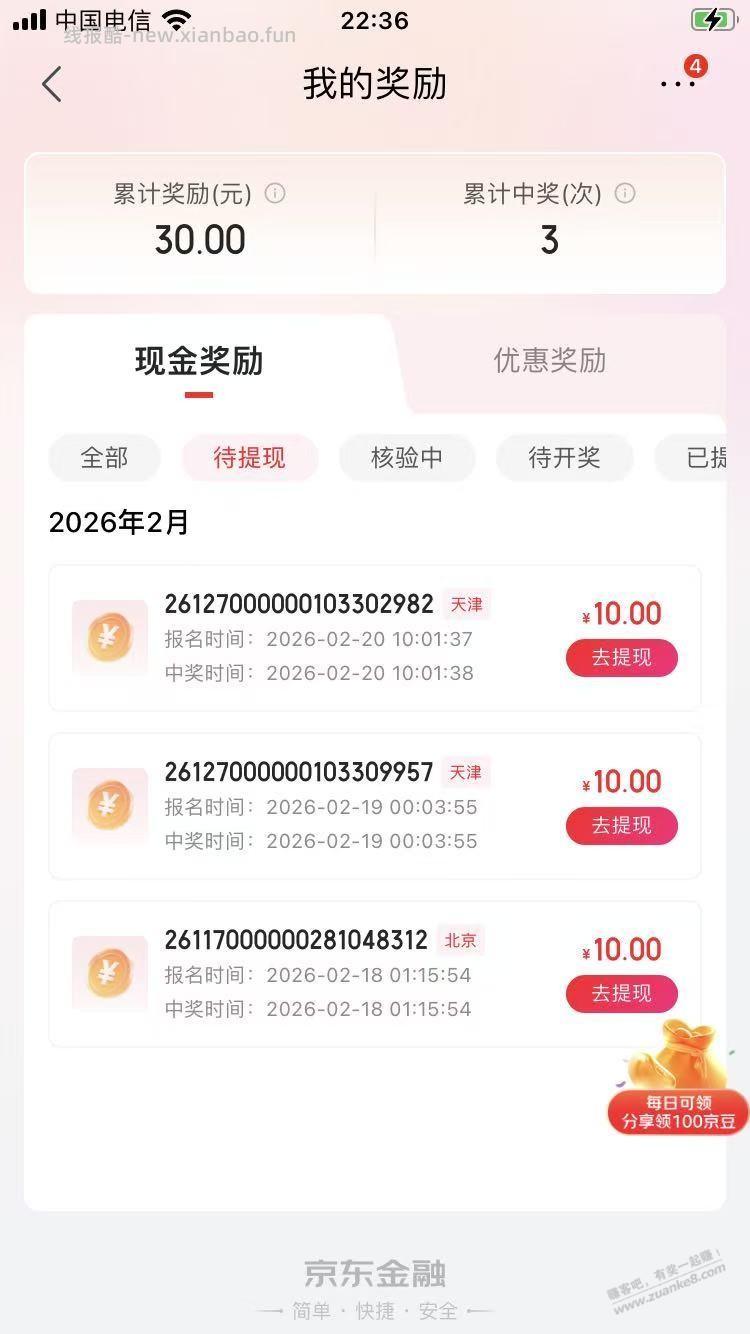Tap the info icon beside 累计奖励
750x1334 pixels.
(274, 194)
